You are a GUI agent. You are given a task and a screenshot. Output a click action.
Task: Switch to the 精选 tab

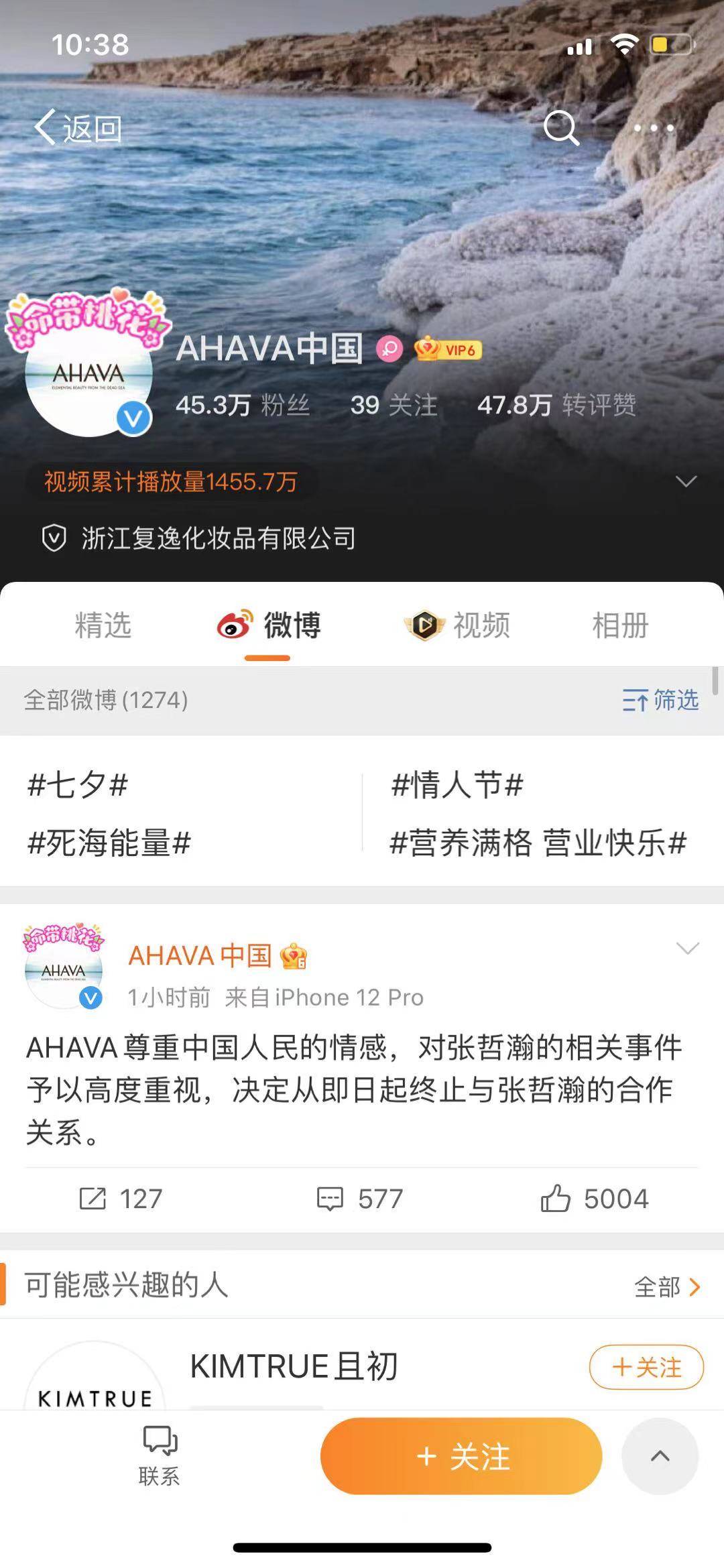(103, 625)
